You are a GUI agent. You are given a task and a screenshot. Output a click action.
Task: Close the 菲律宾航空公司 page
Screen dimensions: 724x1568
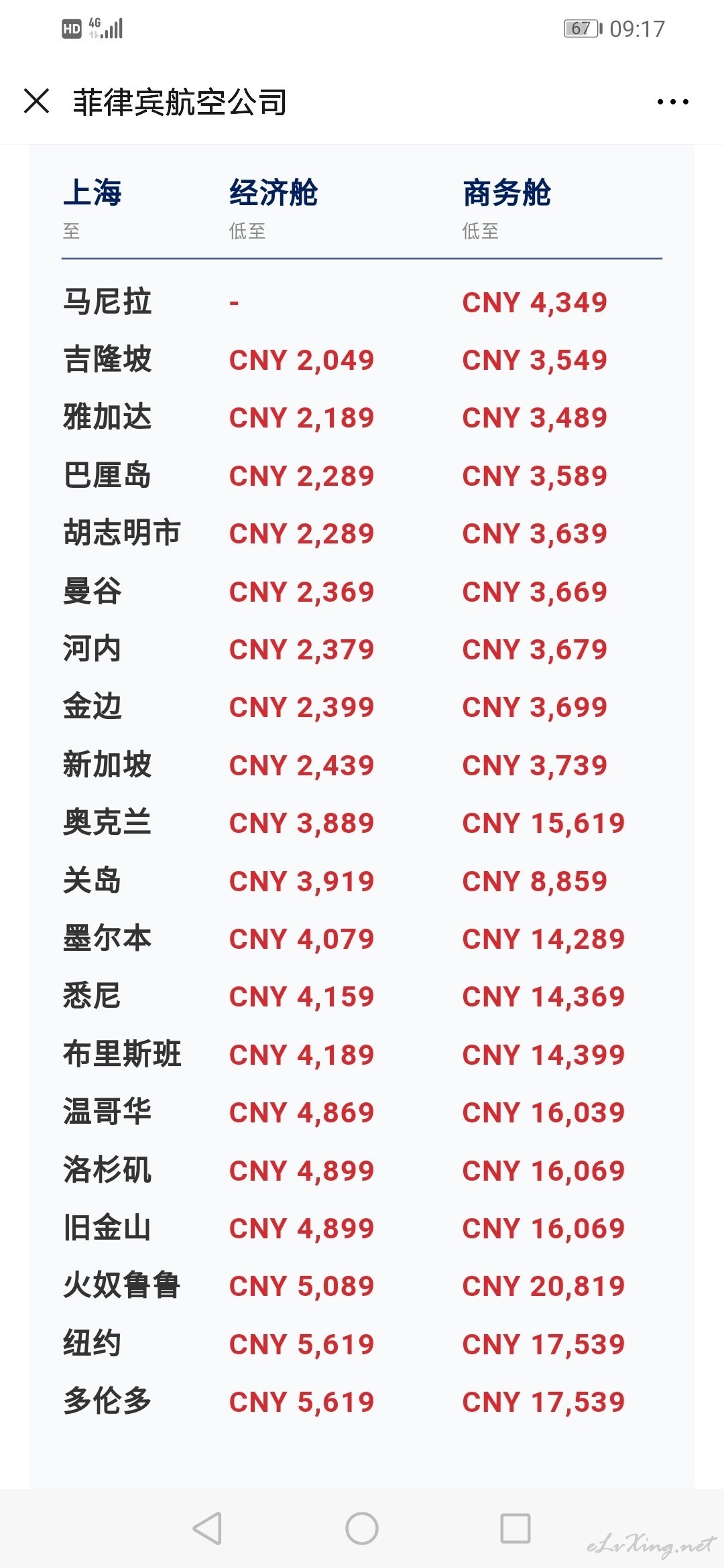tap(36, 102)
